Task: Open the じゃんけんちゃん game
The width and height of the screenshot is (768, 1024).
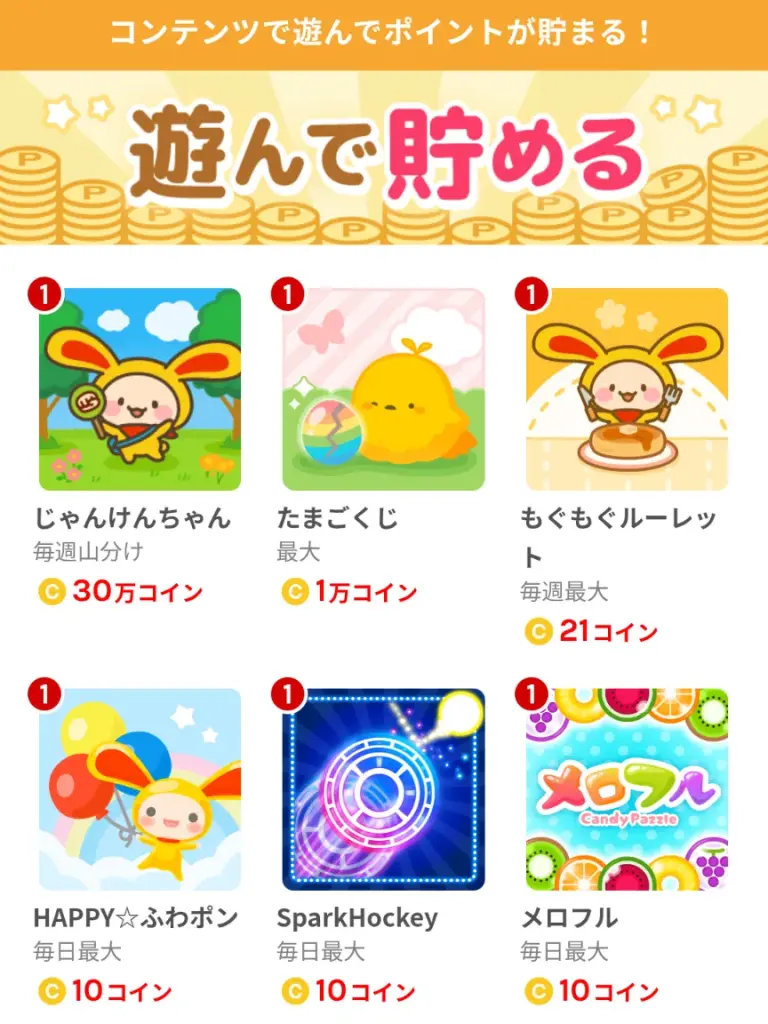Action: 140,390
